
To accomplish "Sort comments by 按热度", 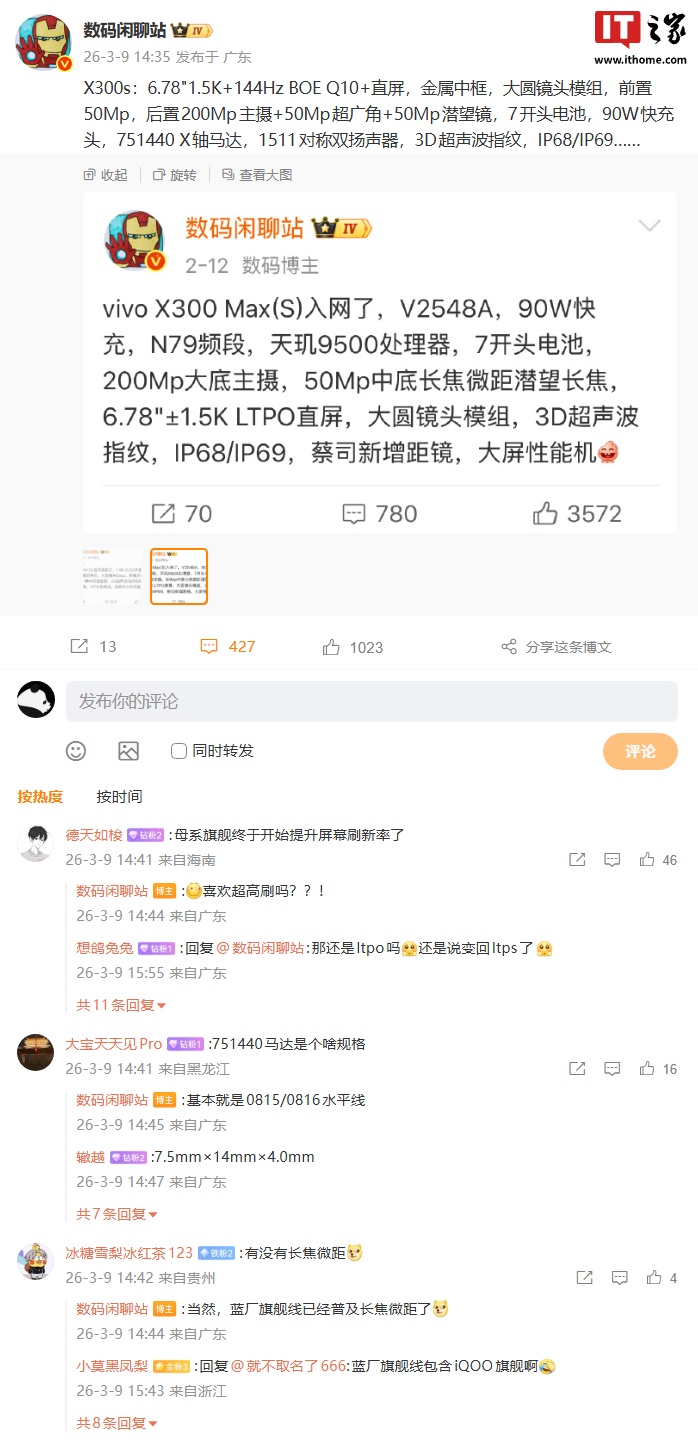I will pos(40,797).
